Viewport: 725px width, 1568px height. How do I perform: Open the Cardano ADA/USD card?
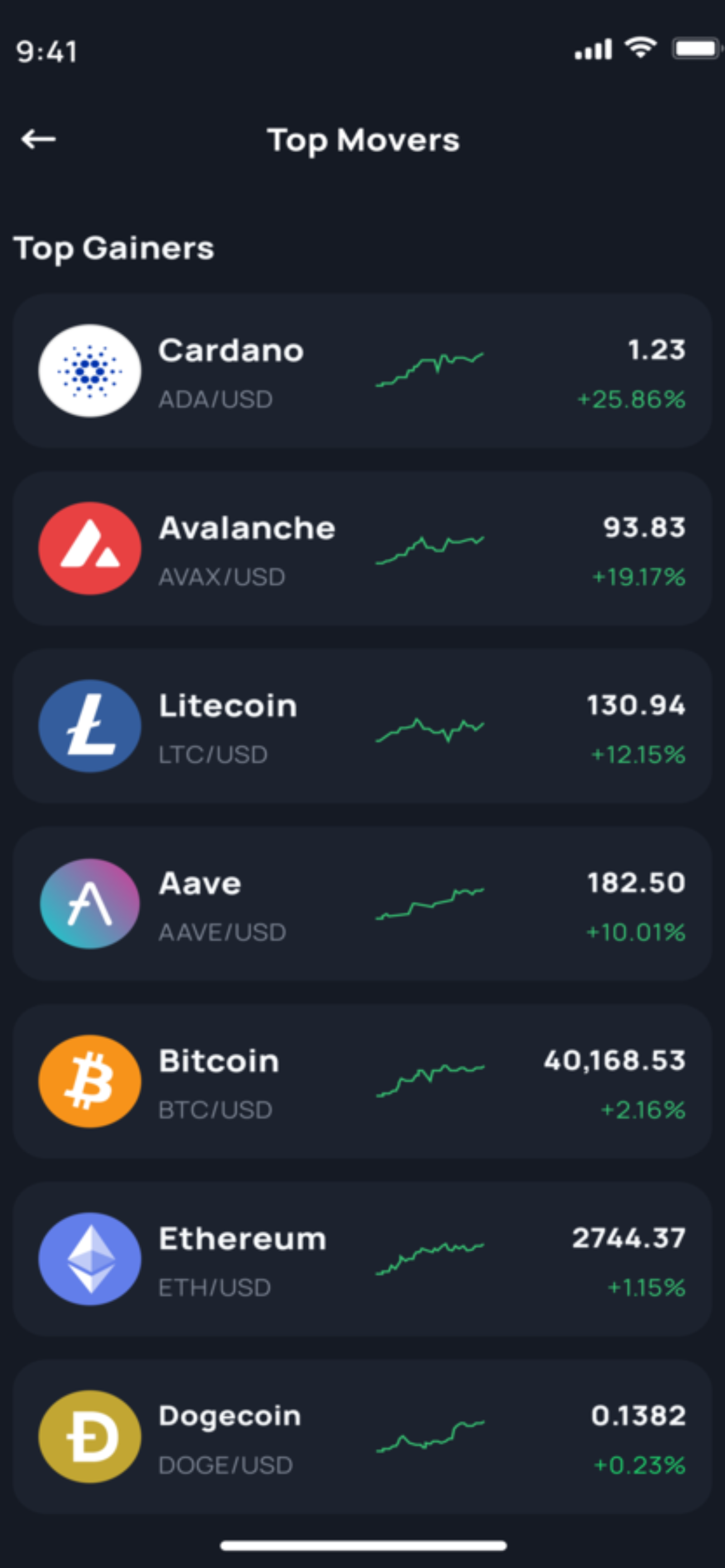362,371
